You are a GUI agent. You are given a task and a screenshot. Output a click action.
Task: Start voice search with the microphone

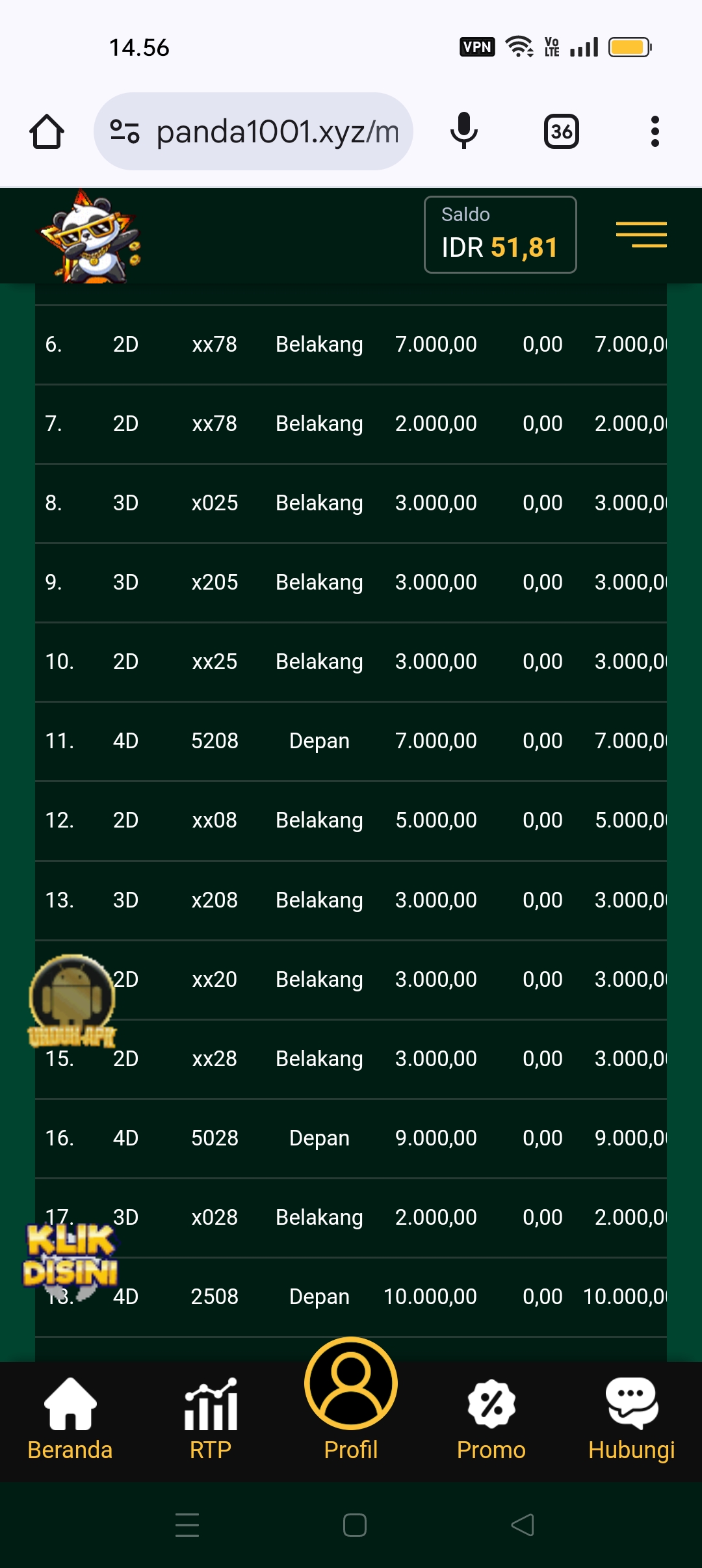[463, 131]
